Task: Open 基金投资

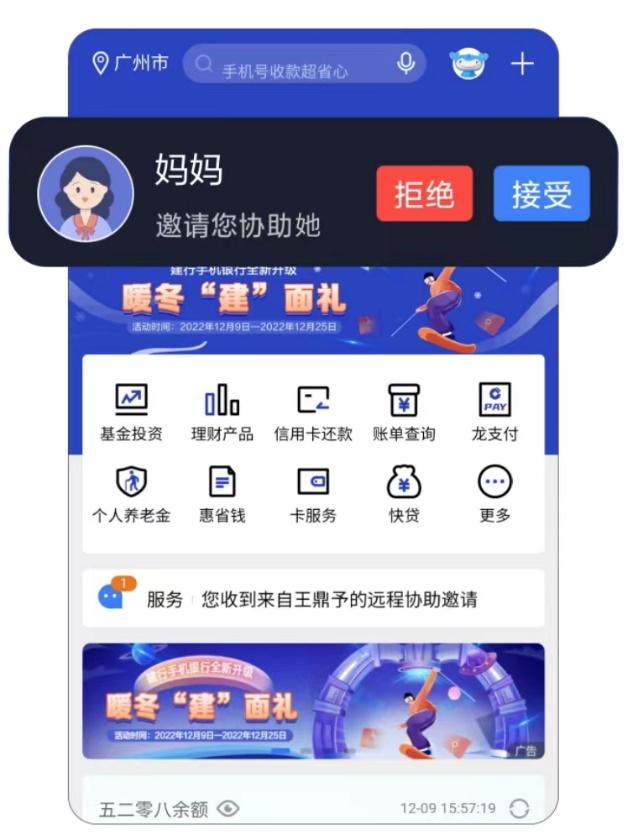Action: (131, 411)
